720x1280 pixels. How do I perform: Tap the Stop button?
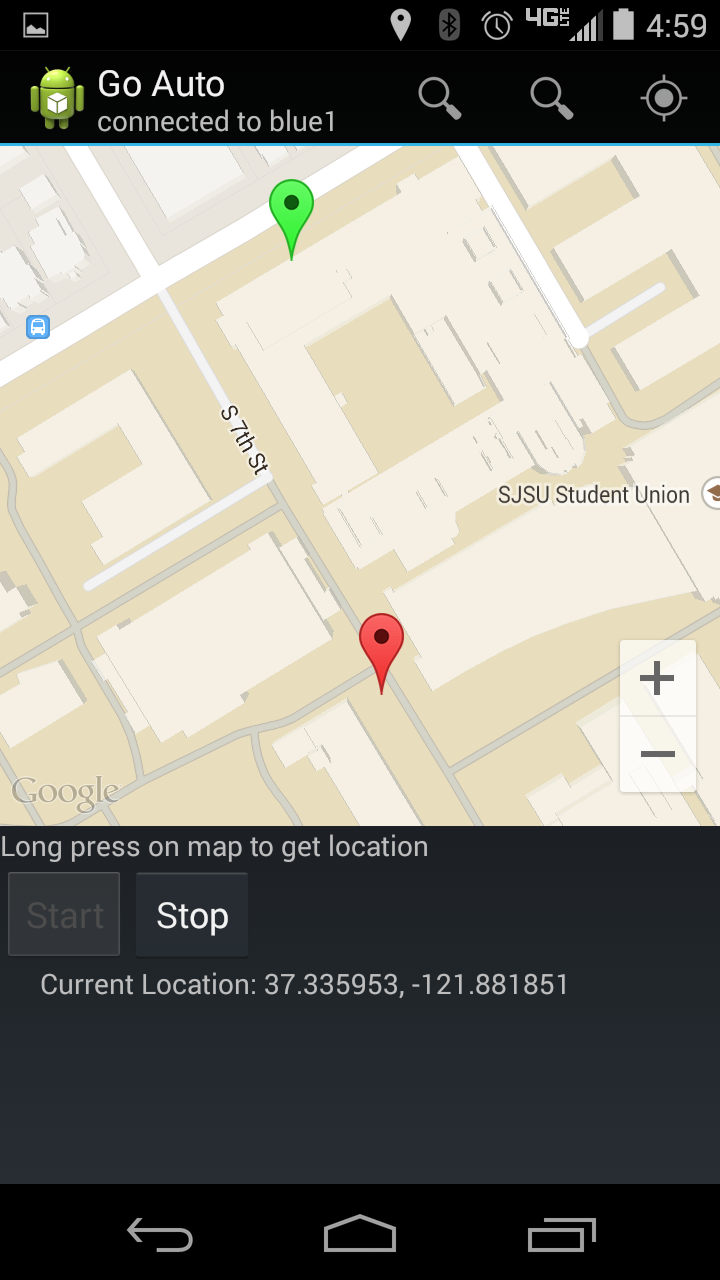(x=192, y=915)
